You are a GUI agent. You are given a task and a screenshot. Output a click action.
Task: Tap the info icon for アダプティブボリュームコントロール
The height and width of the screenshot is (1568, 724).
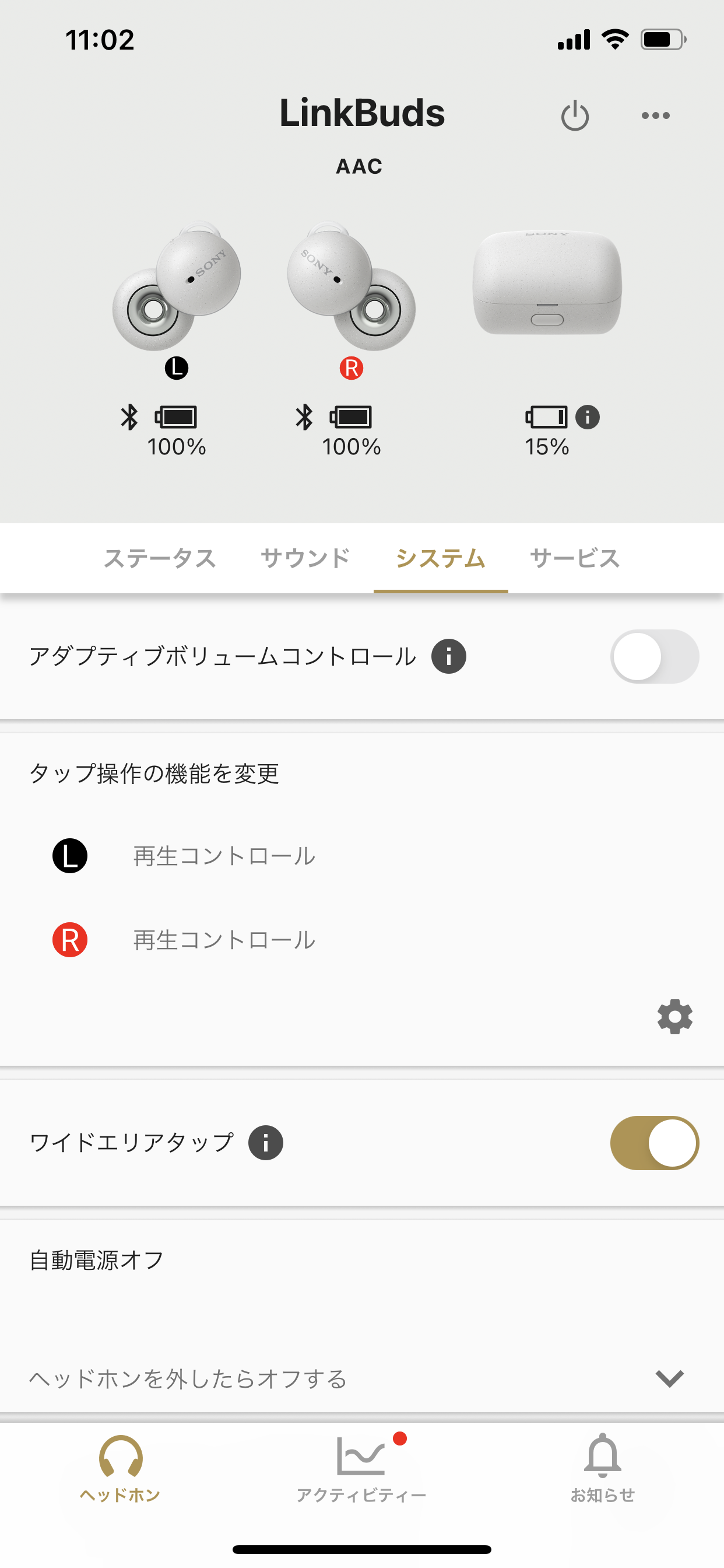(x=448, y=656)
